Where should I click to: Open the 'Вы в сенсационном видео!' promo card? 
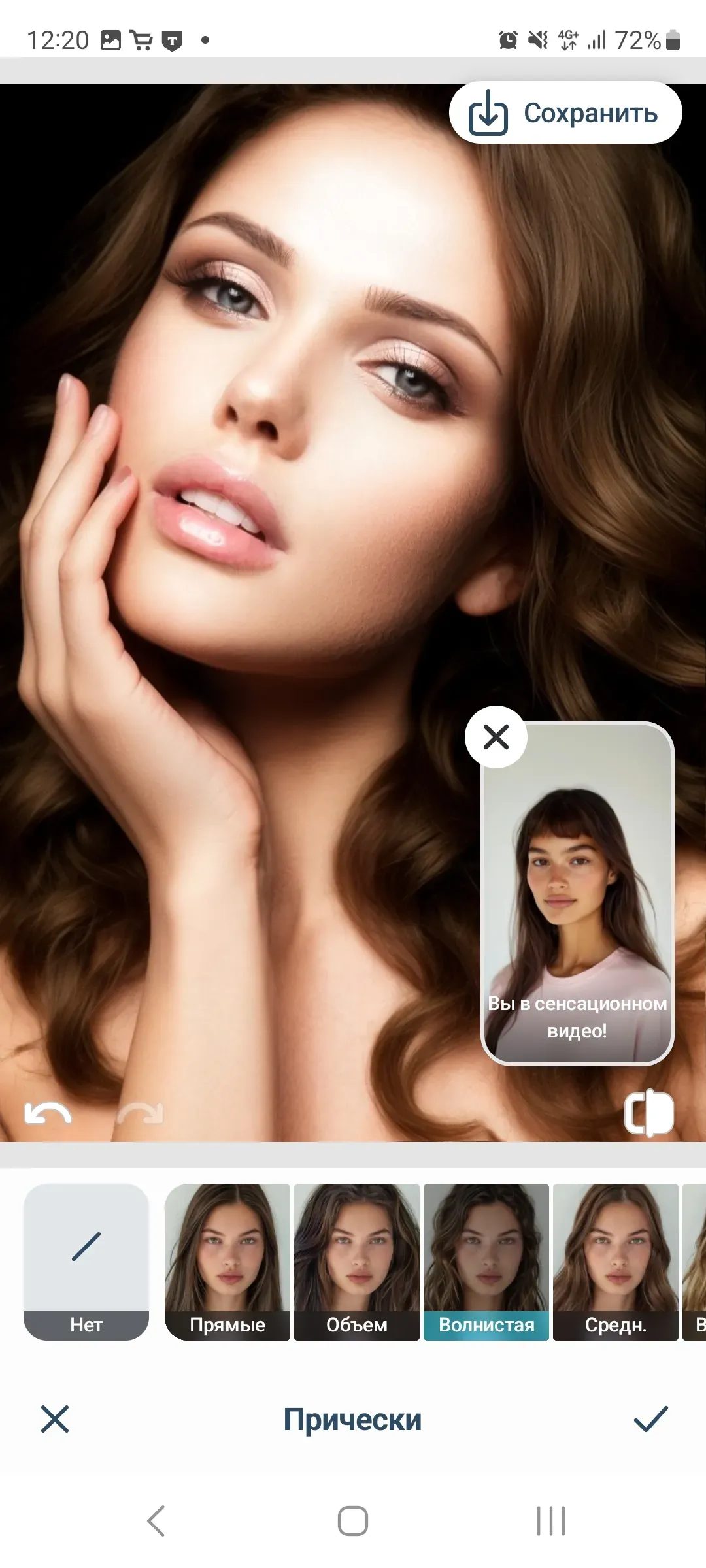pyautogui.click(x=578, y=915)
